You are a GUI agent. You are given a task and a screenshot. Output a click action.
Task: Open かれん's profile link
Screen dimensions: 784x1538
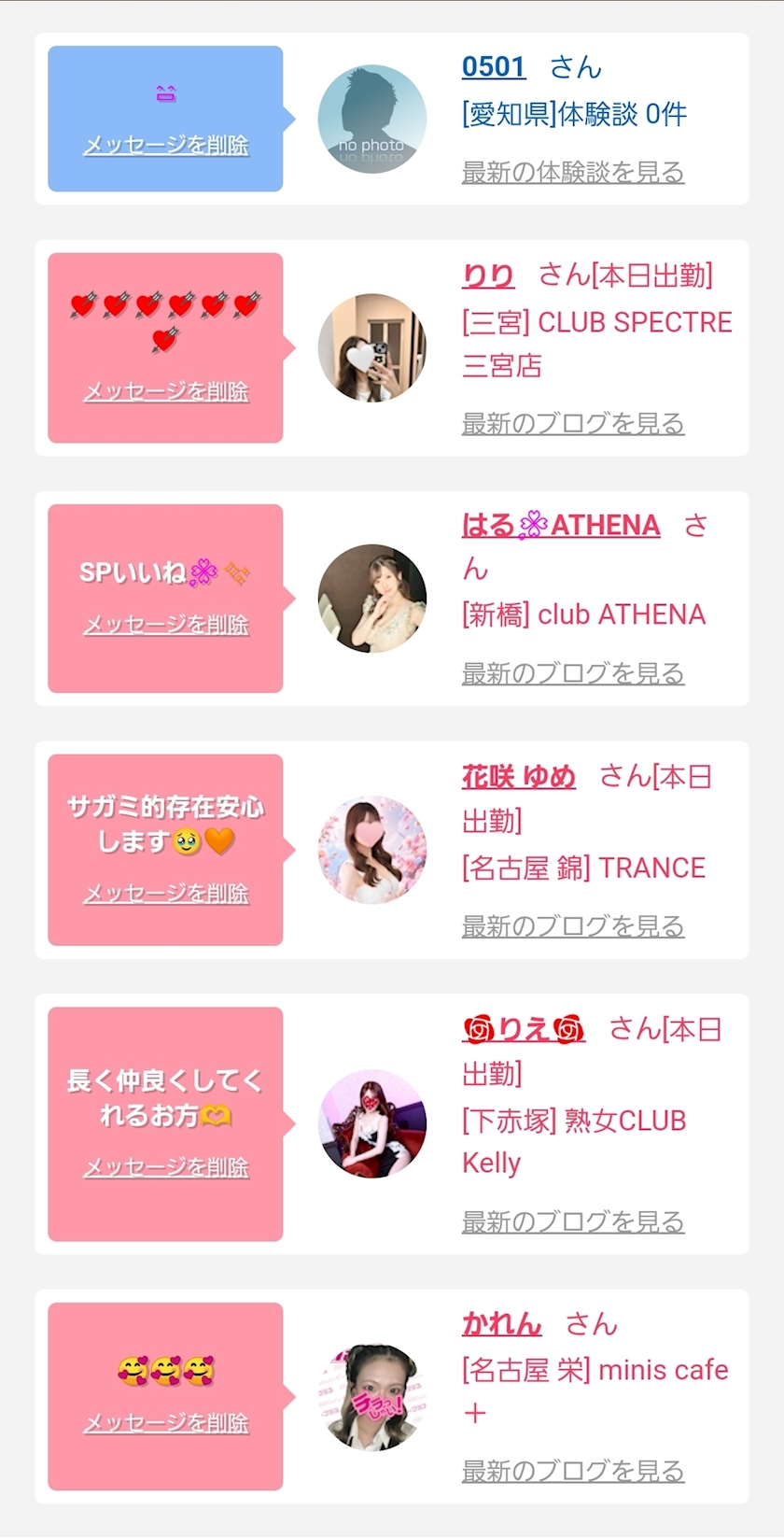[x=502, y=1324]
